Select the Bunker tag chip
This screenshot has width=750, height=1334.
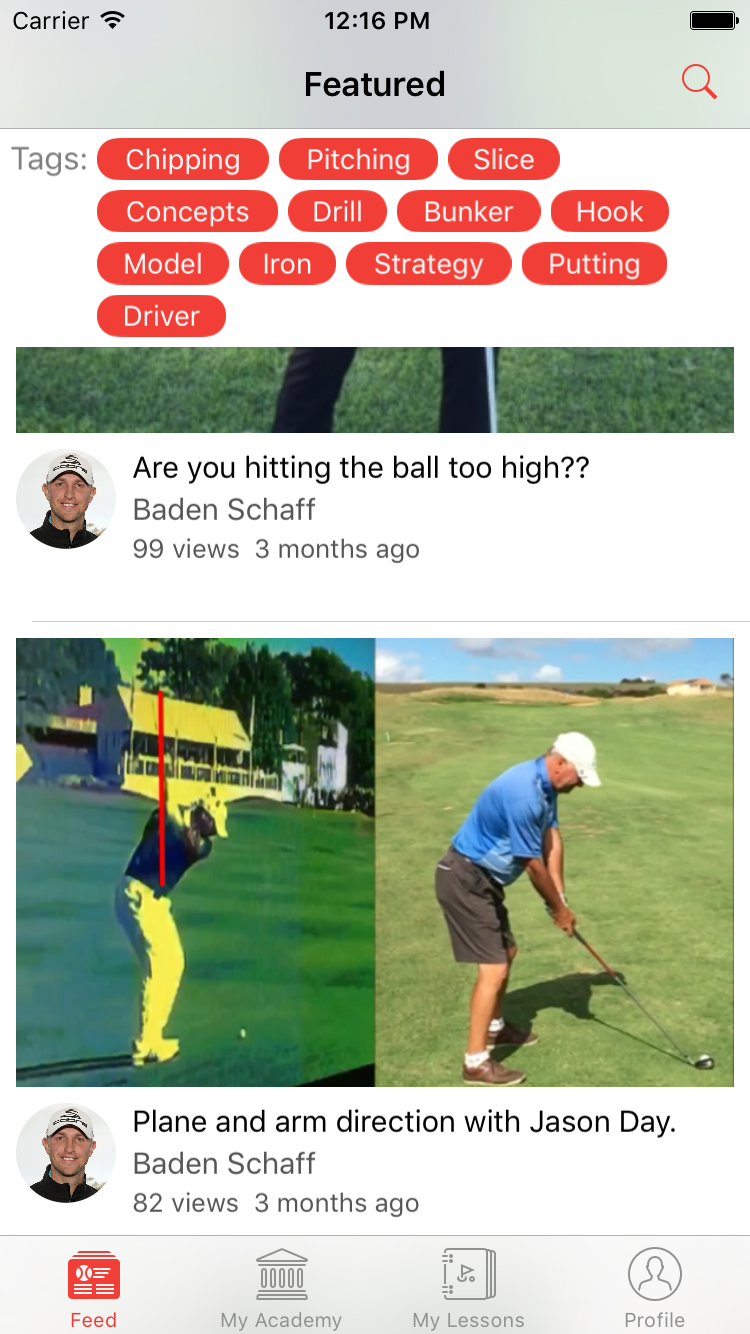tap(468, 212)
